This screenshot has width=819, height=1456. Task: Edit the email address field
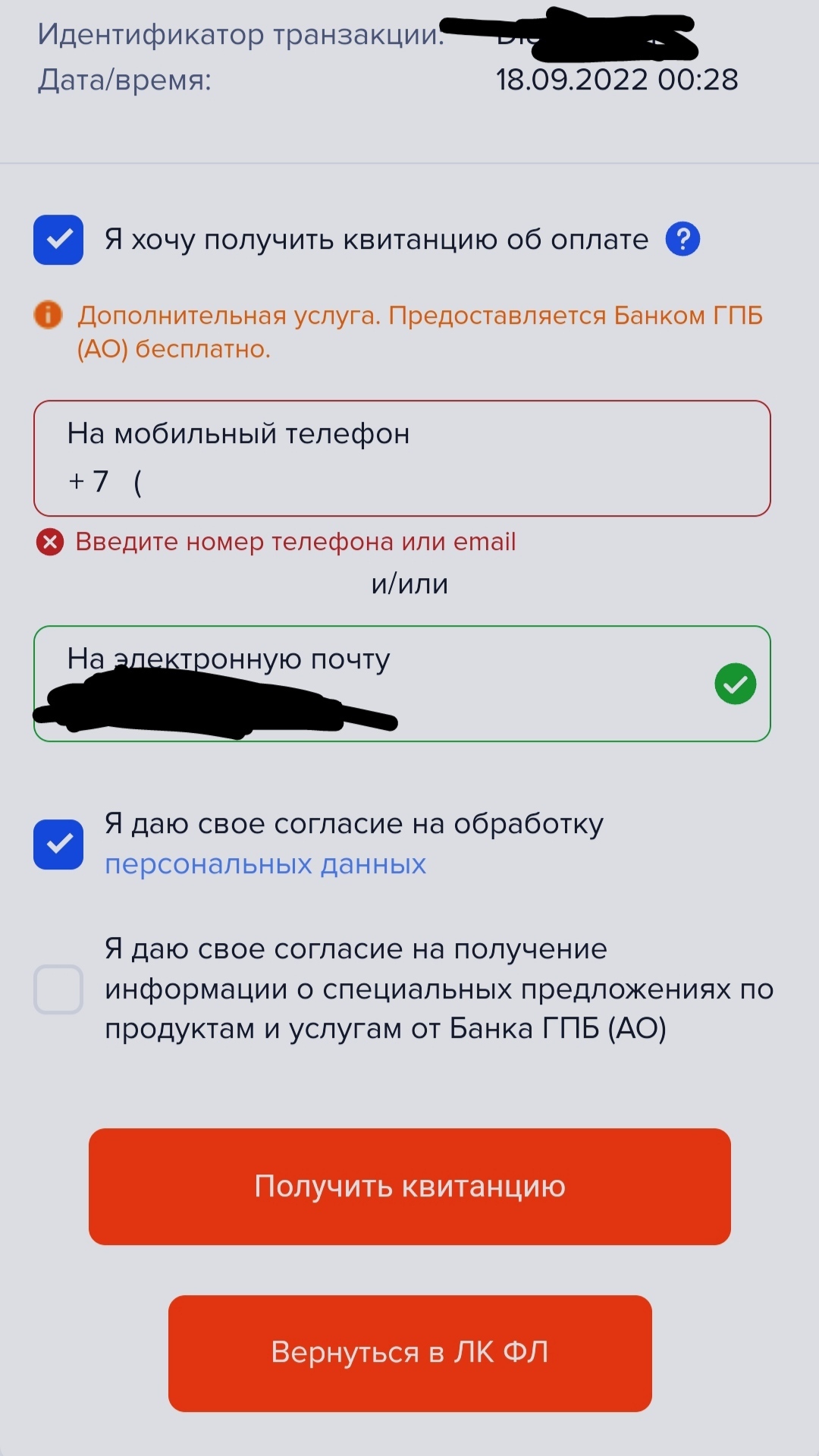[x=402, y=684]
